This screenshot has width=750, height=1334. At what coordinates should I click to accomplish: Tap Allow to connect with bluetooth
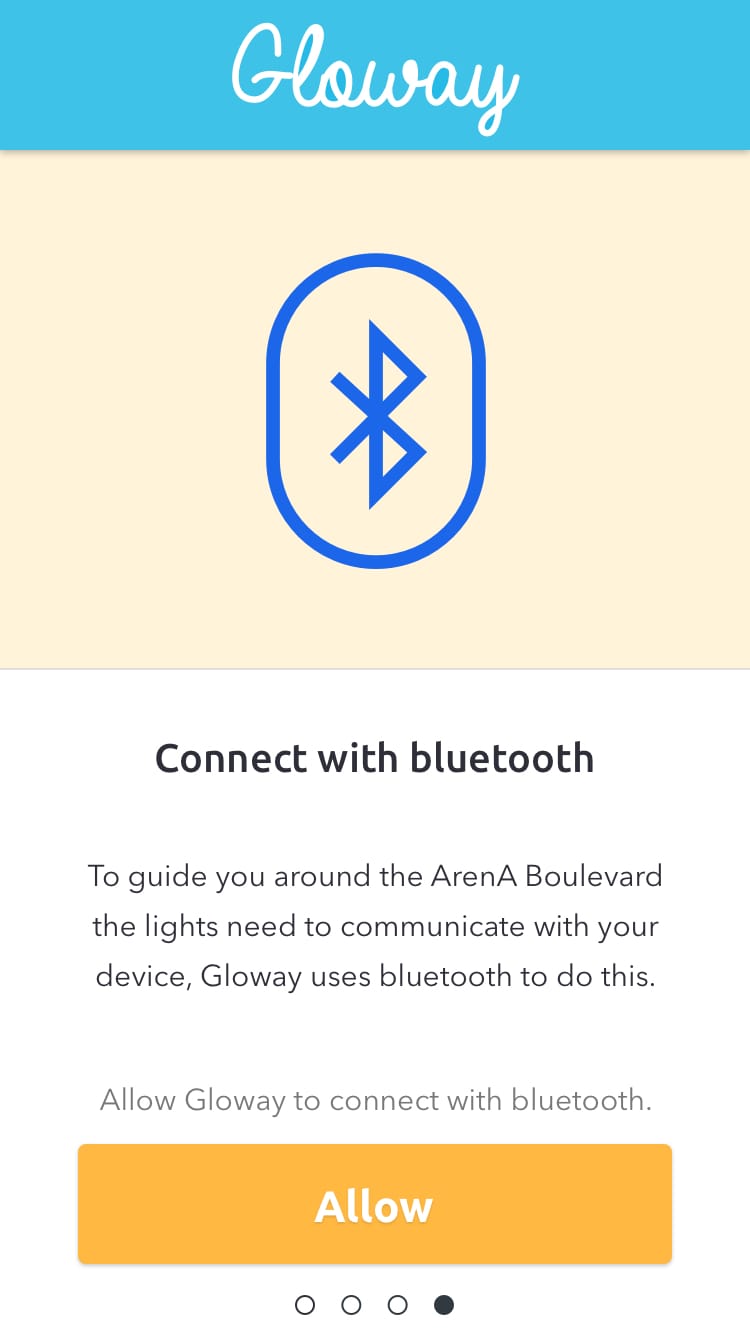tap(375, 1204)
